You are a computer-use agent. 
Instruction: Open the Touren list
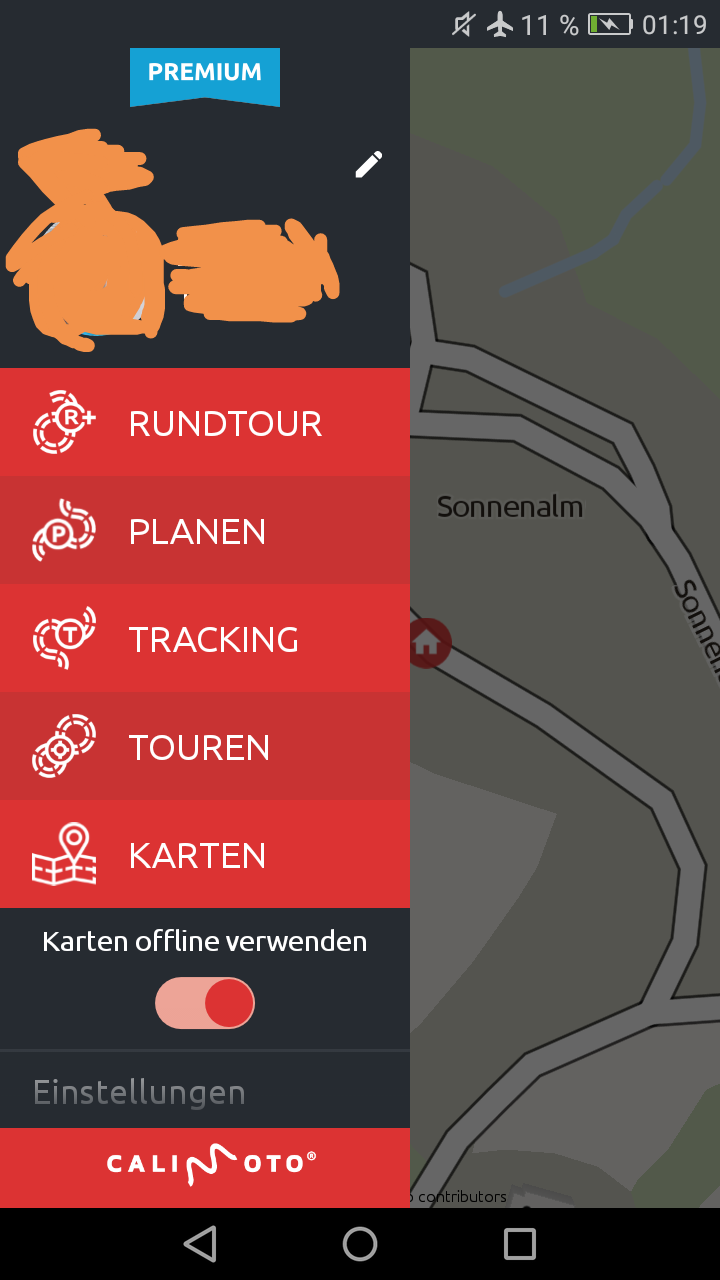(205, 747)
